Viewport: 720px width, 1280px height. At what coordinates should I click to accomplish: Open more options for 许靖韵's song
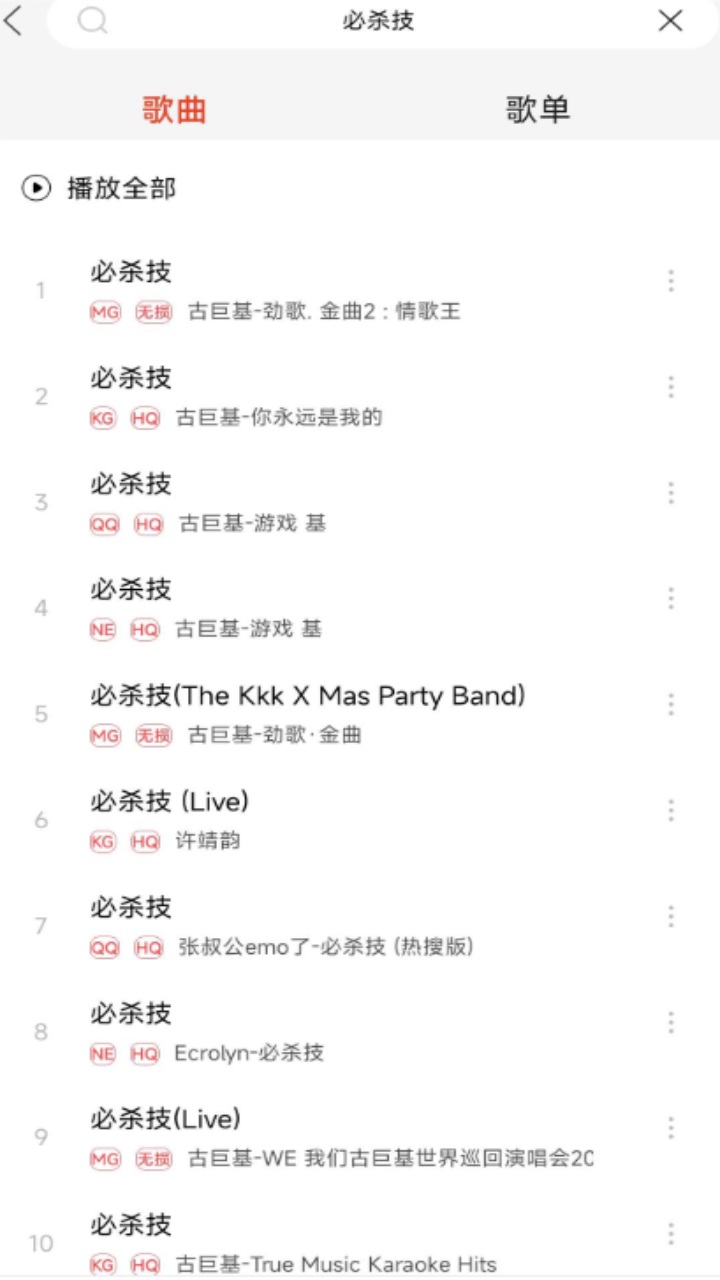coord(670,810)
